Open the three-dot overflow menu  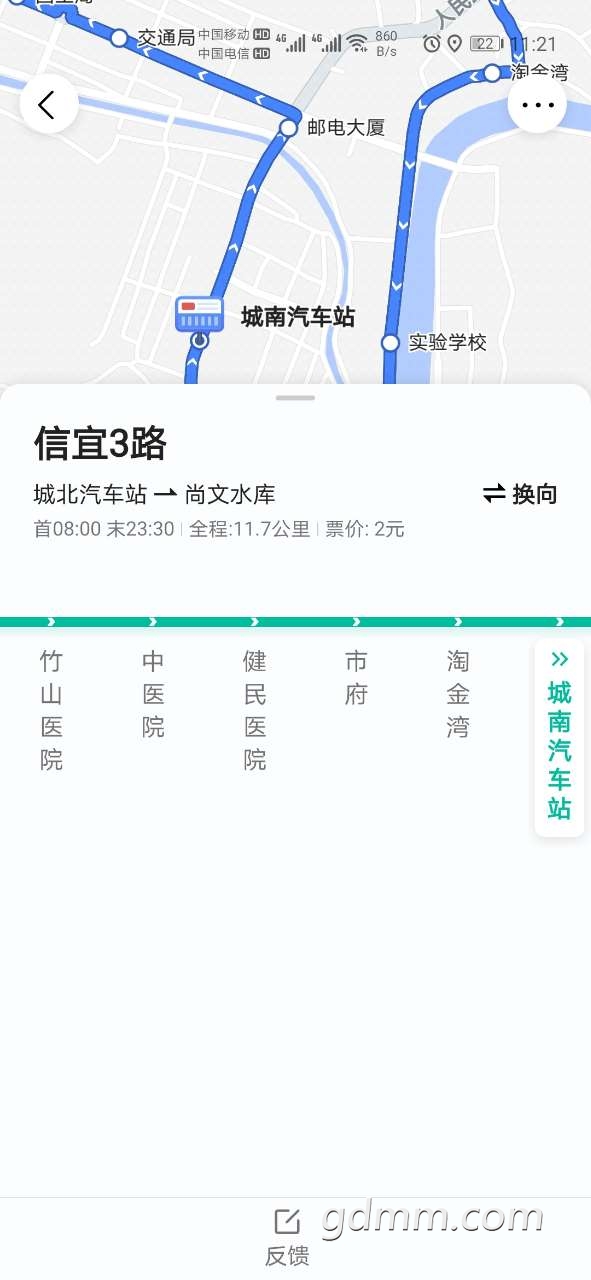click(537, 104)
